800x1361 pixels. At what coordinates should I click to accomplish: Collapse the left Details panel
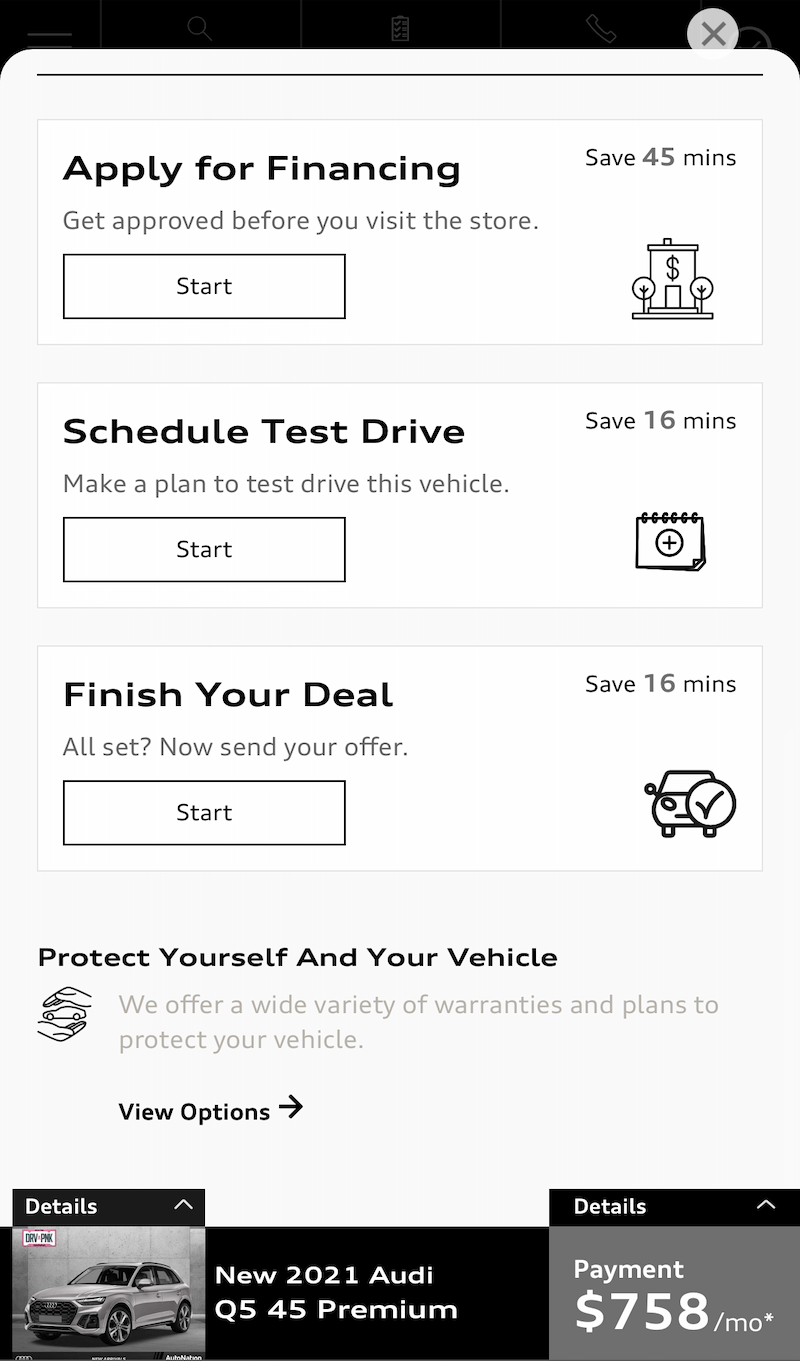[183, 1206]
